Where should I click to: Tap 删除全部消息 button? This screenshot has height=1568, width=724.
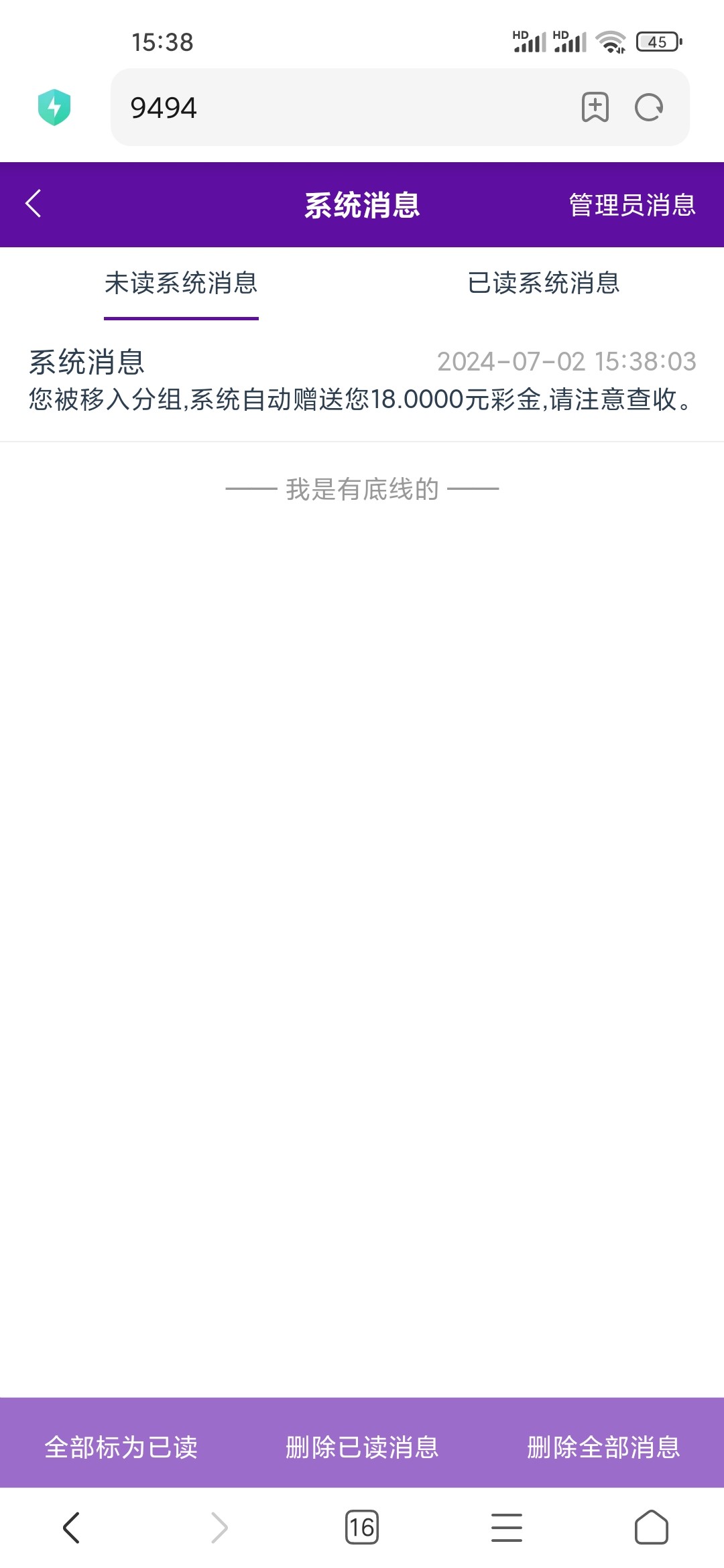coord(603,1447)
